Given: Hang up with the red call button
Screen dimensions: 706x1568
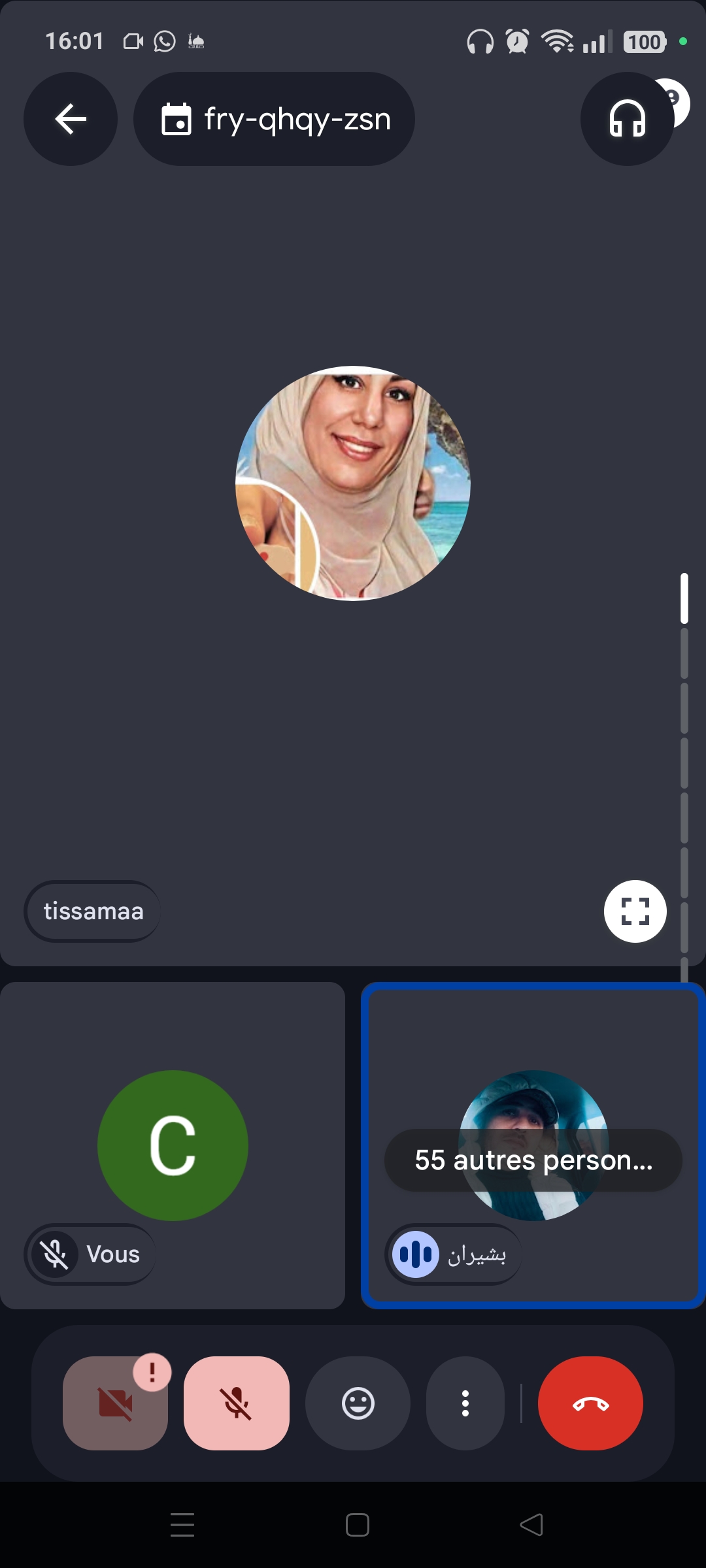Looking at the screenshot, I should click(590, 1403).
